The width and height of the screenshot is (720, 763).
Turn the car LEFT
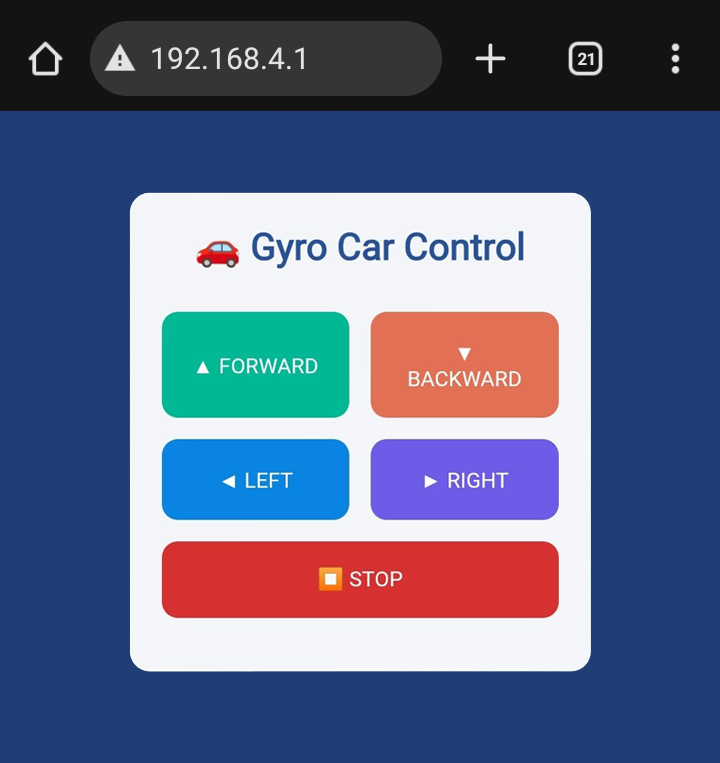[255, 480]
